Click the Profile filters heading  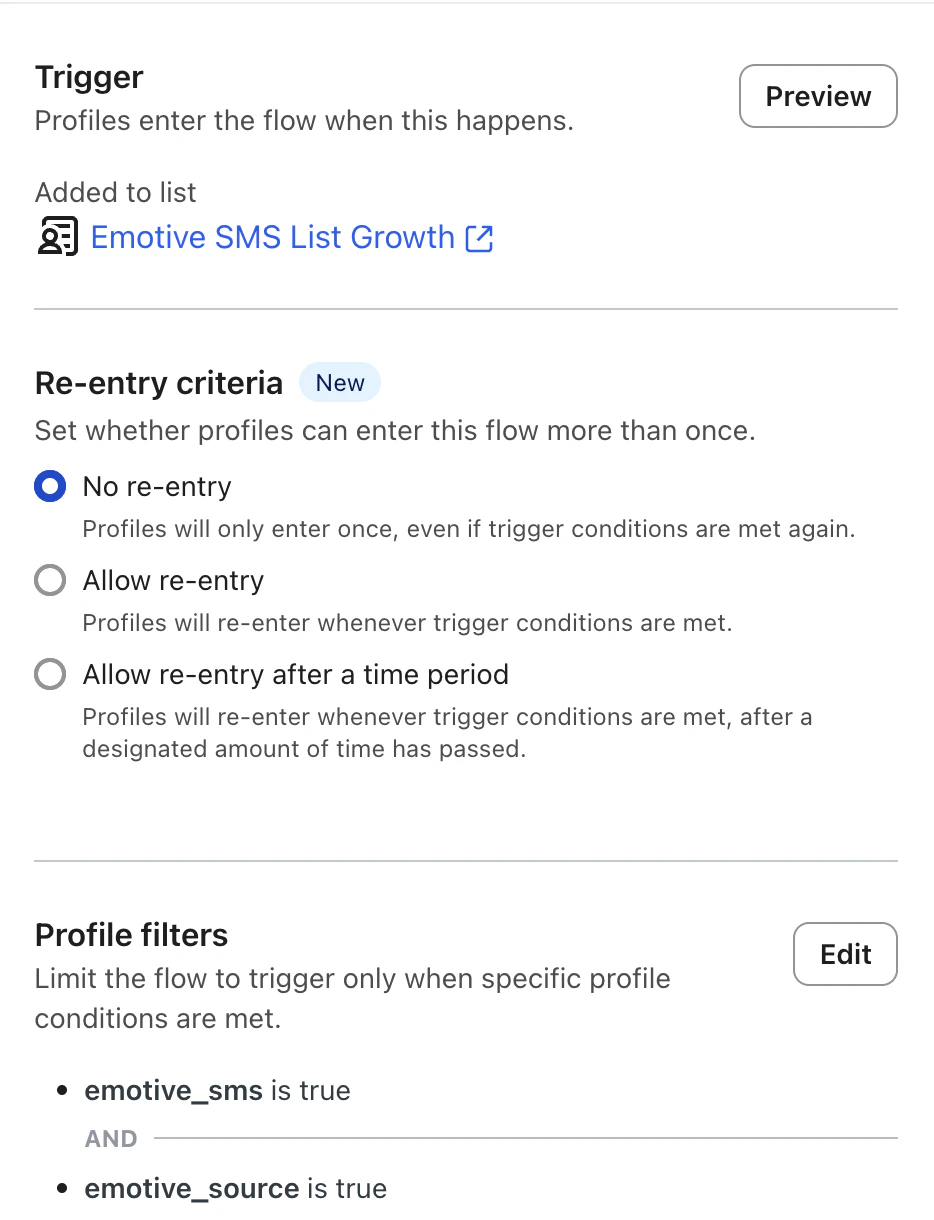131,934
